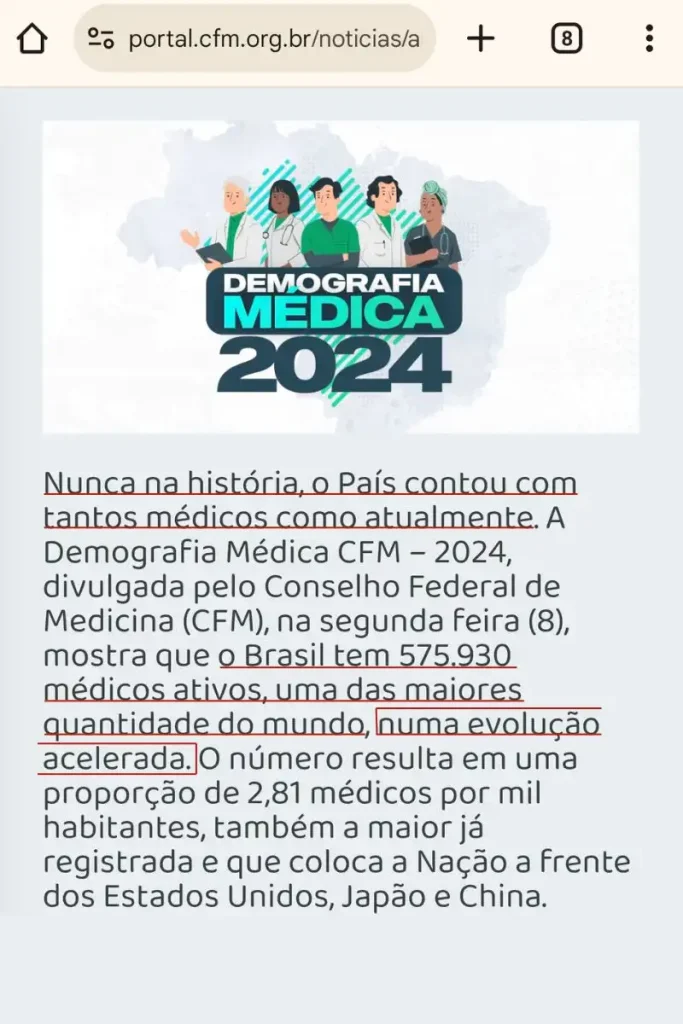
Task: Open the tab switcher showing 8 tabs
Action: click(566, 39)
